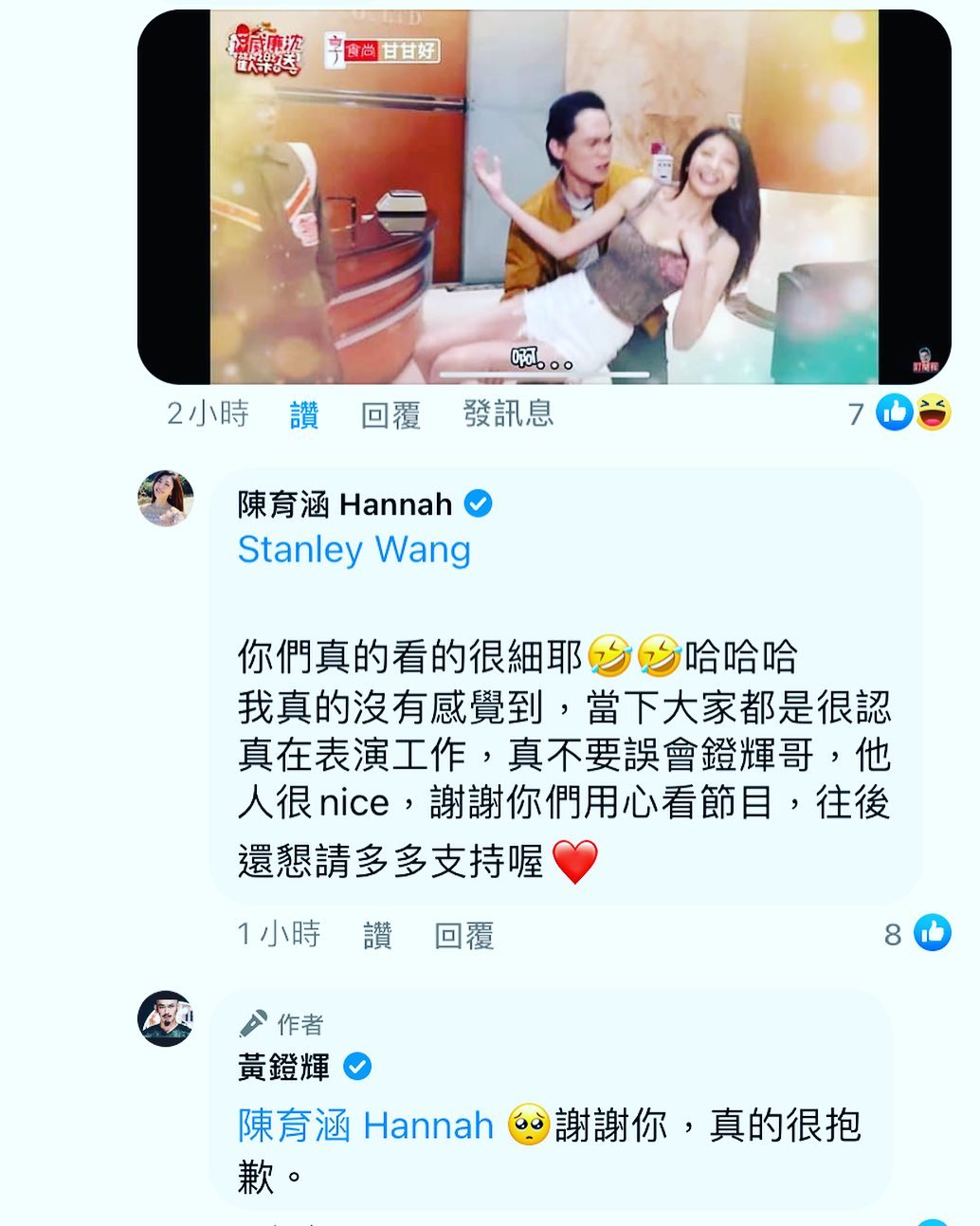
Task: View the 8 likes on Hannah's comment
Action: click(x=916, y=934)
